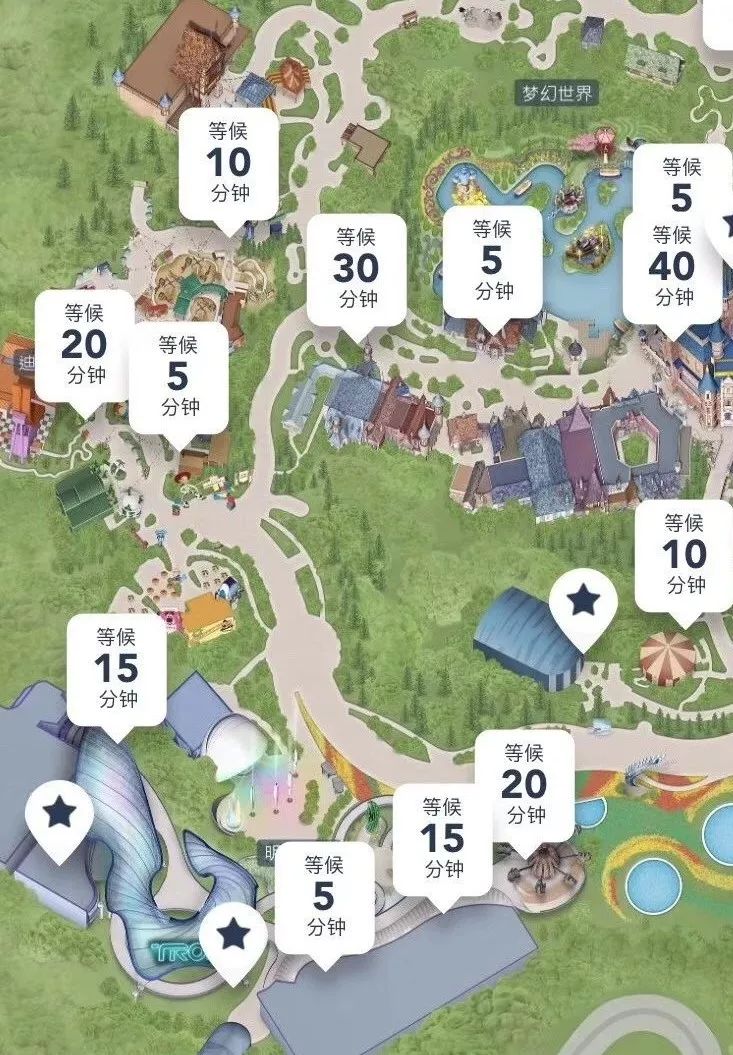Open the 5-minute marker over the large grey roof
The image size is (733, 1055).
pyautogui.click(x=324, y=896)
